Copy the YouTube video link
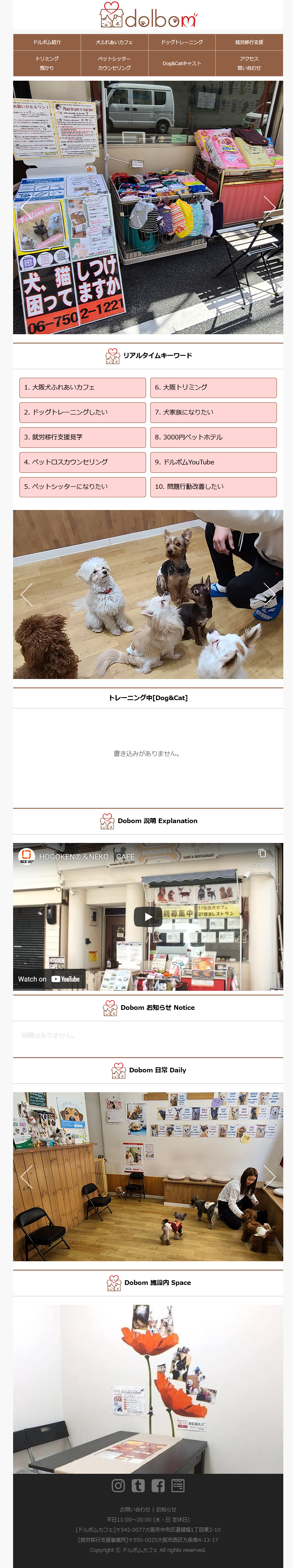 click(x=262, y=856)
